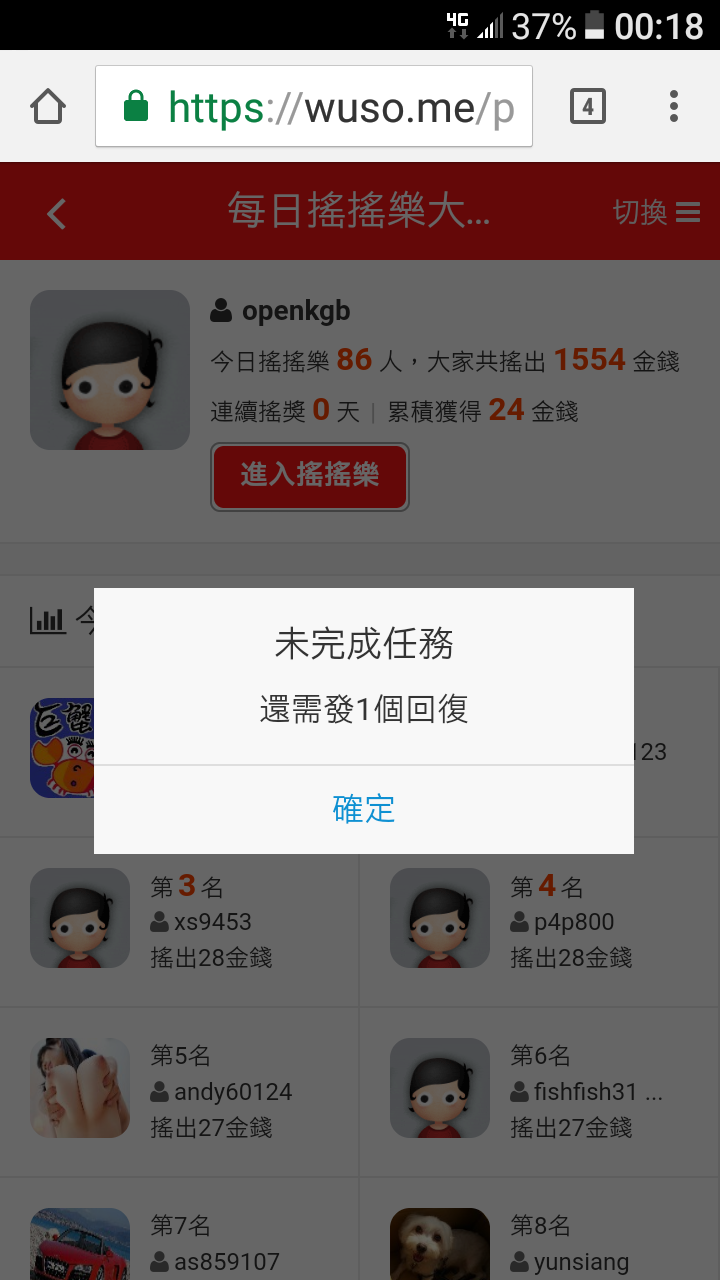The image size is (720, 1280).
Task: Tap the 進入搖搖樂 button
Action: point(309,476)
